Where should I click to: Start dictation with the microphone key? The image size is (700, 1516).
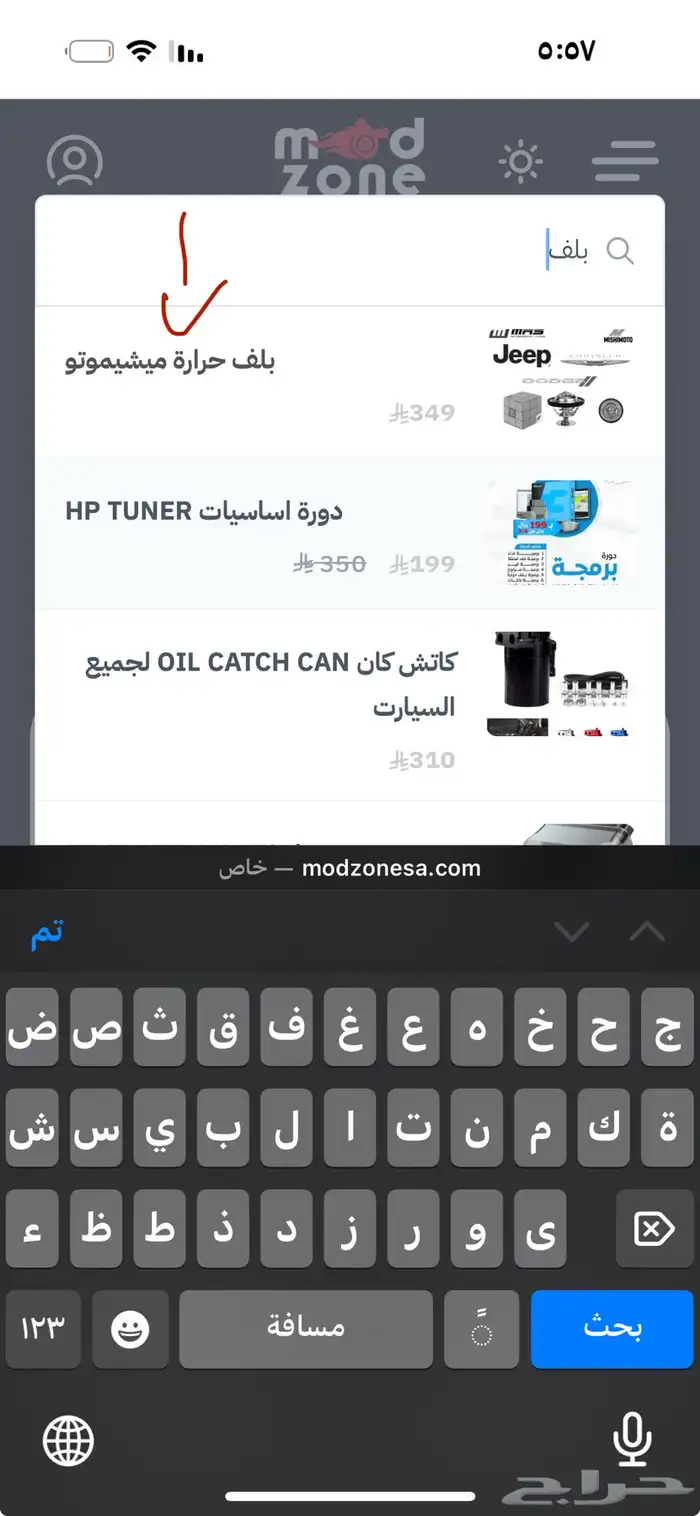coord(632,1440)
